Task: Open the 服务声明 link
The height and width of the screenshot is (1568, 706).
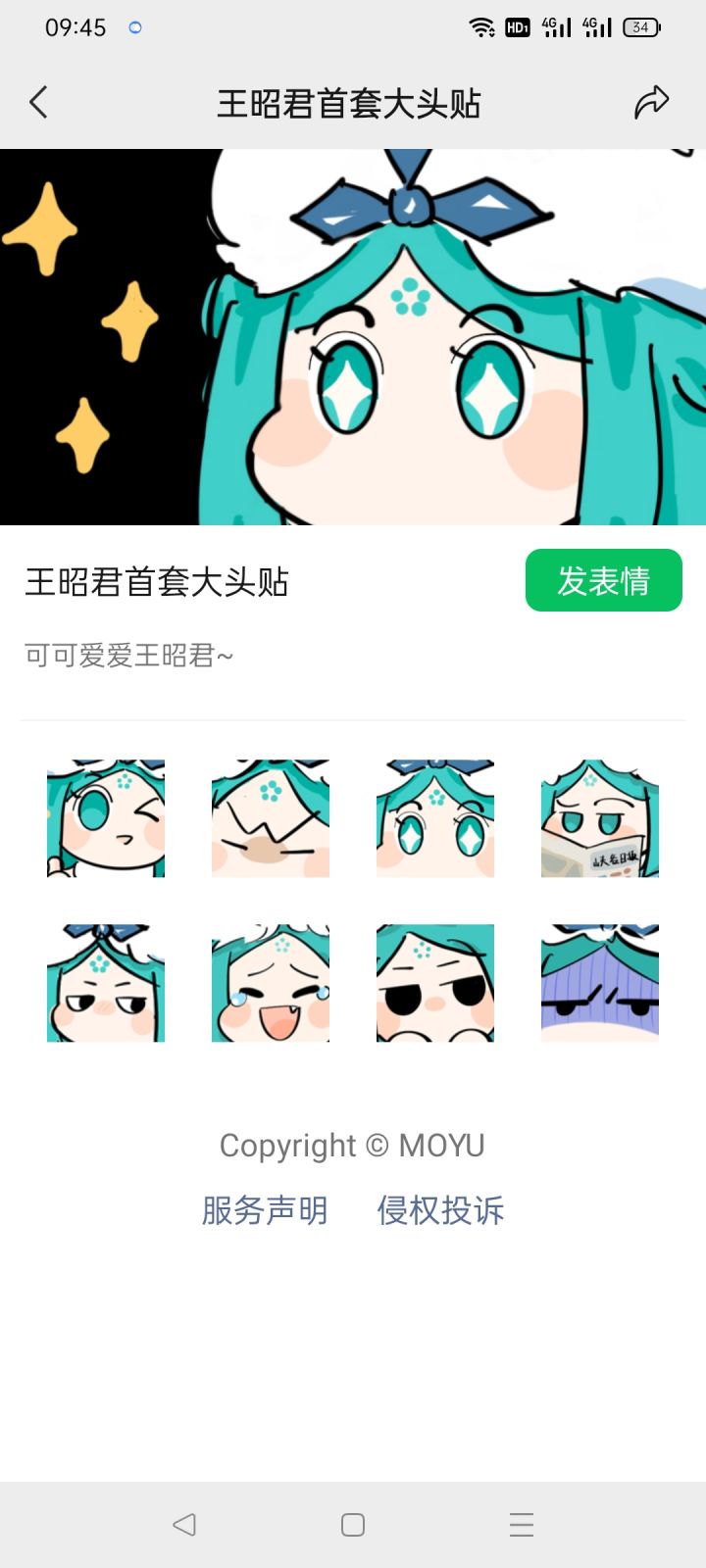Action: (266, 1211)
